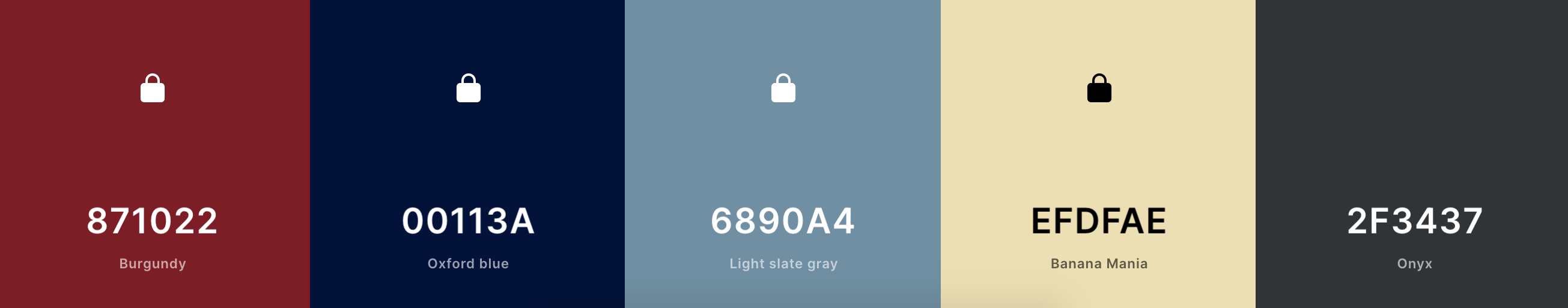Unlock the Banana Mania color lock
This screenshot has width=1568, height=308.
[1099, 89]
